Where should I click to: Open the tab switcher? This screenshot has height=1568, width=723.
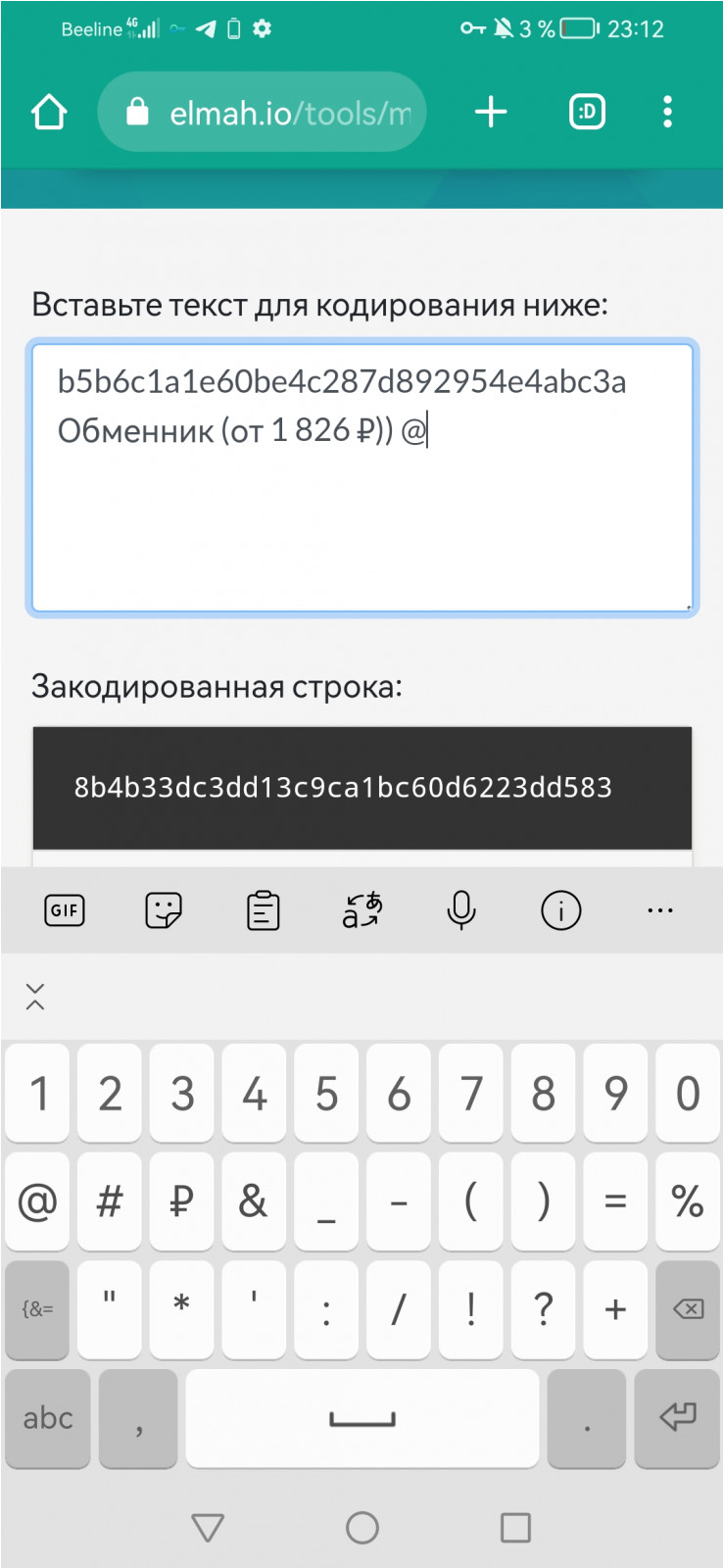tap(587, 112)
